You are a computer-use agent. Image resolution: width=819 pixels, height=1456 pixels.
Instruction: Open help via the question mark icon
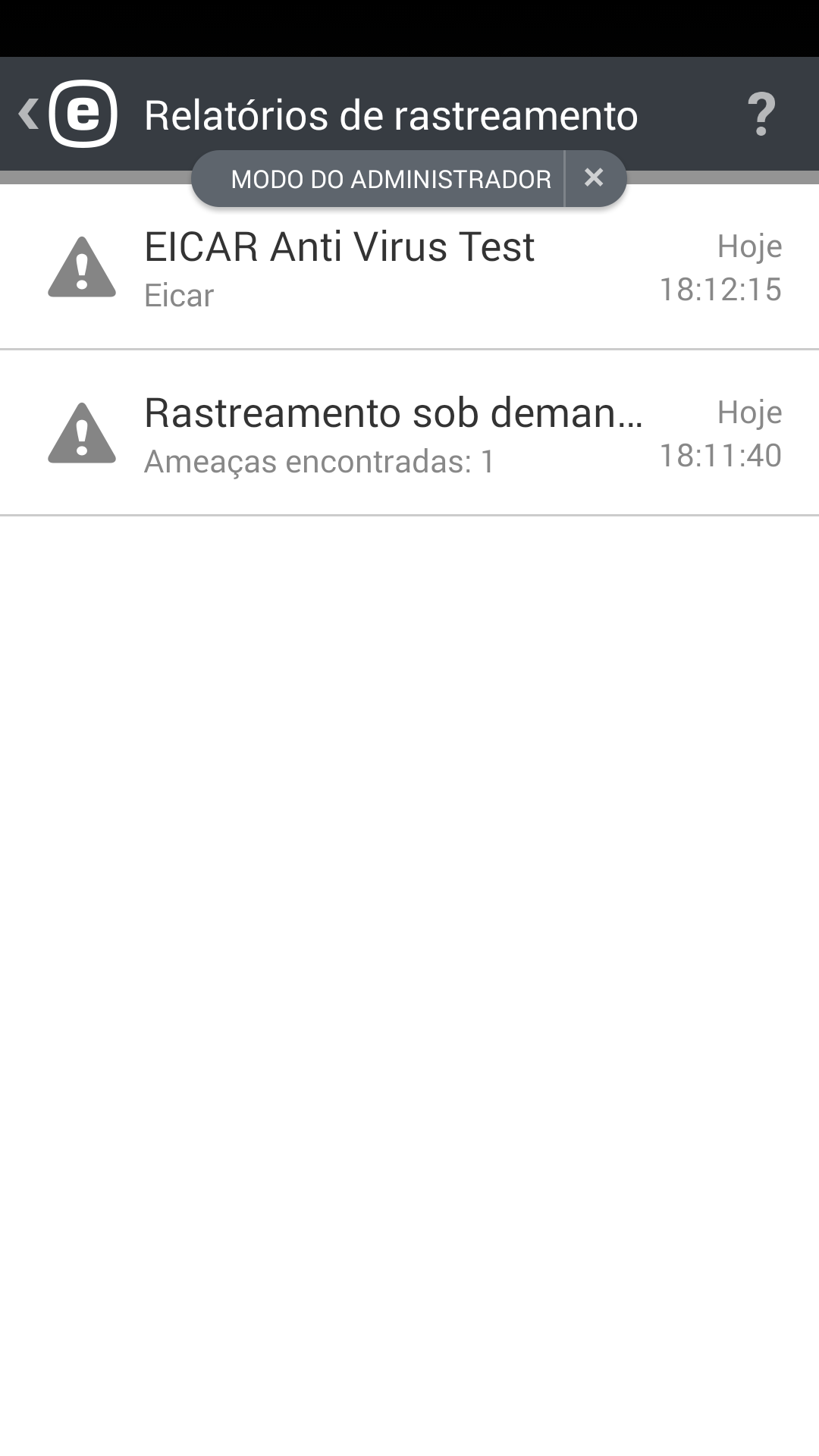pos(761,115)
